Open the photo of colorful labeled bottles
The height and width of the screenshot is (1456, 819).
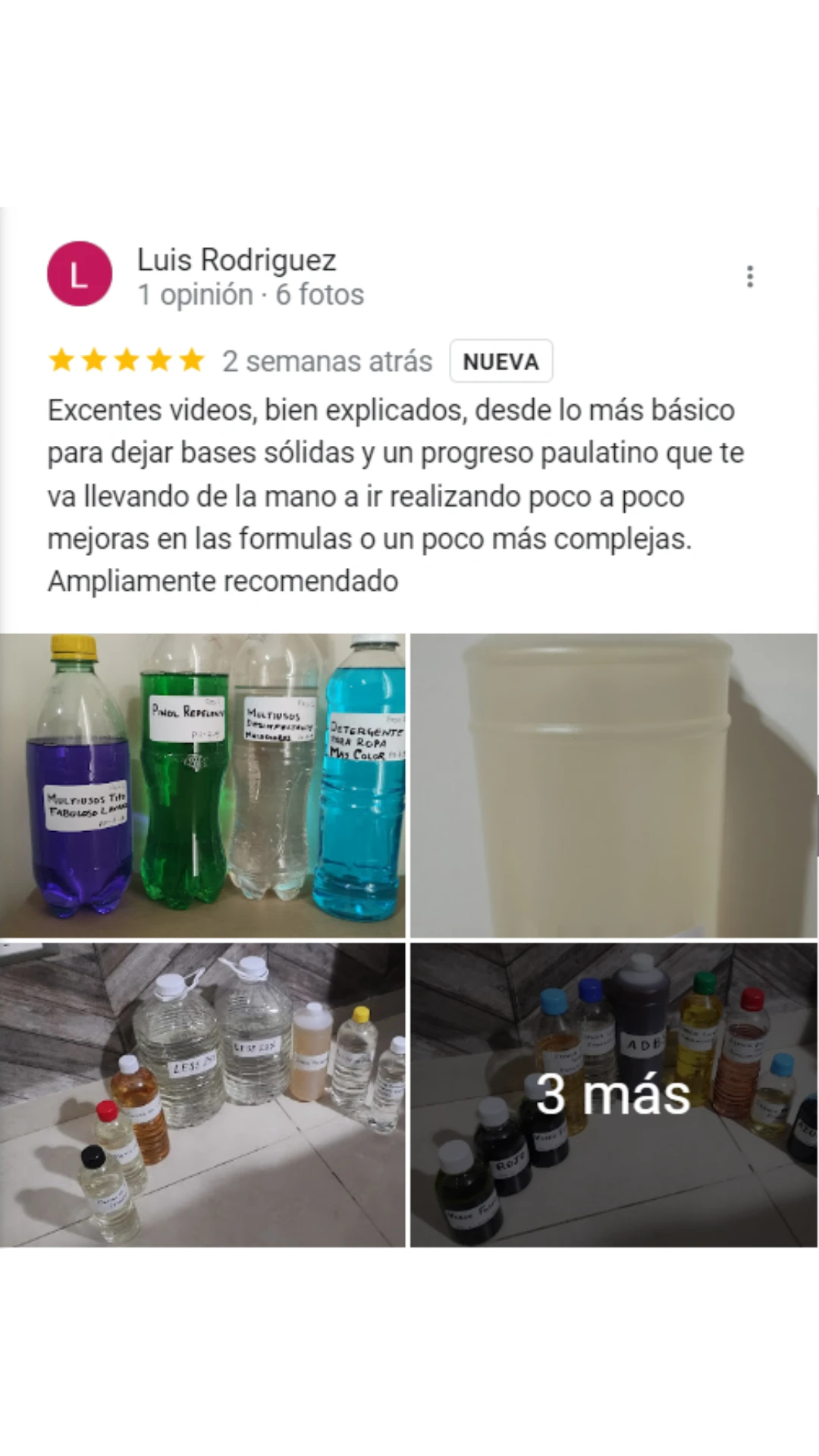pyautogui.click(x=202, y=786)
